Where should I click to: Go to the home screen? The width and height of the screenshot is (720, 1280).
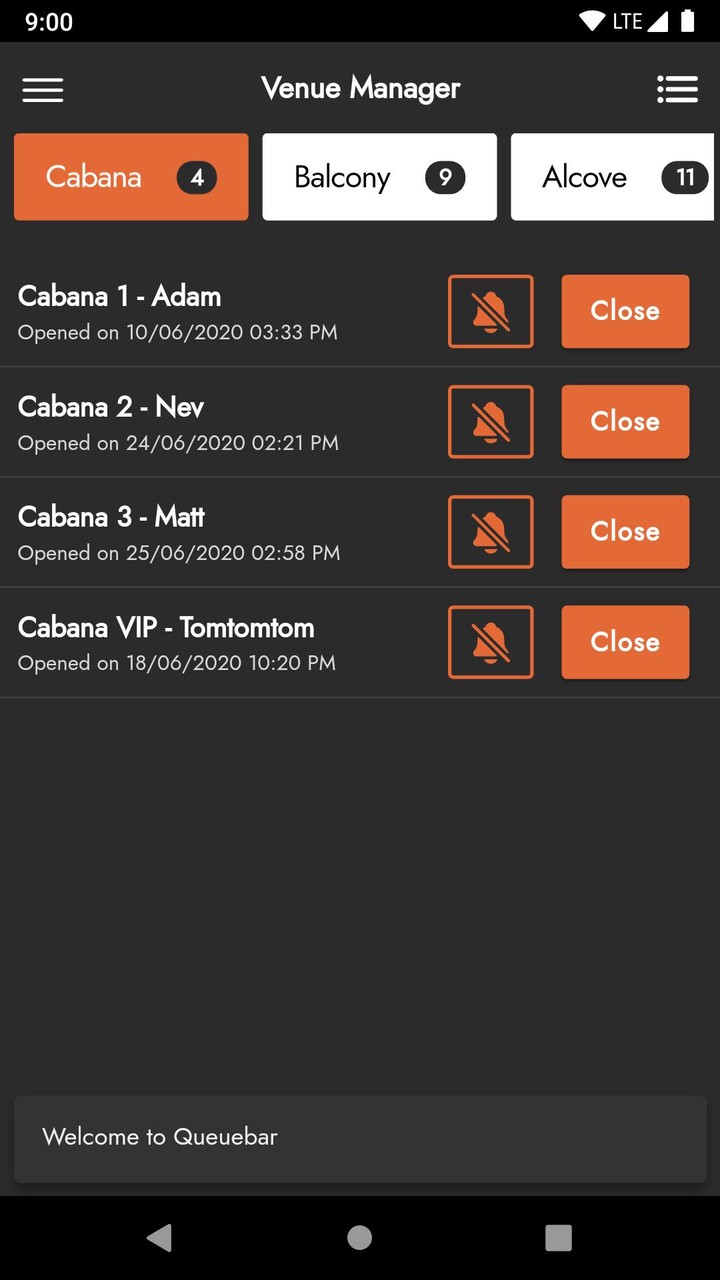[360, 1237]
